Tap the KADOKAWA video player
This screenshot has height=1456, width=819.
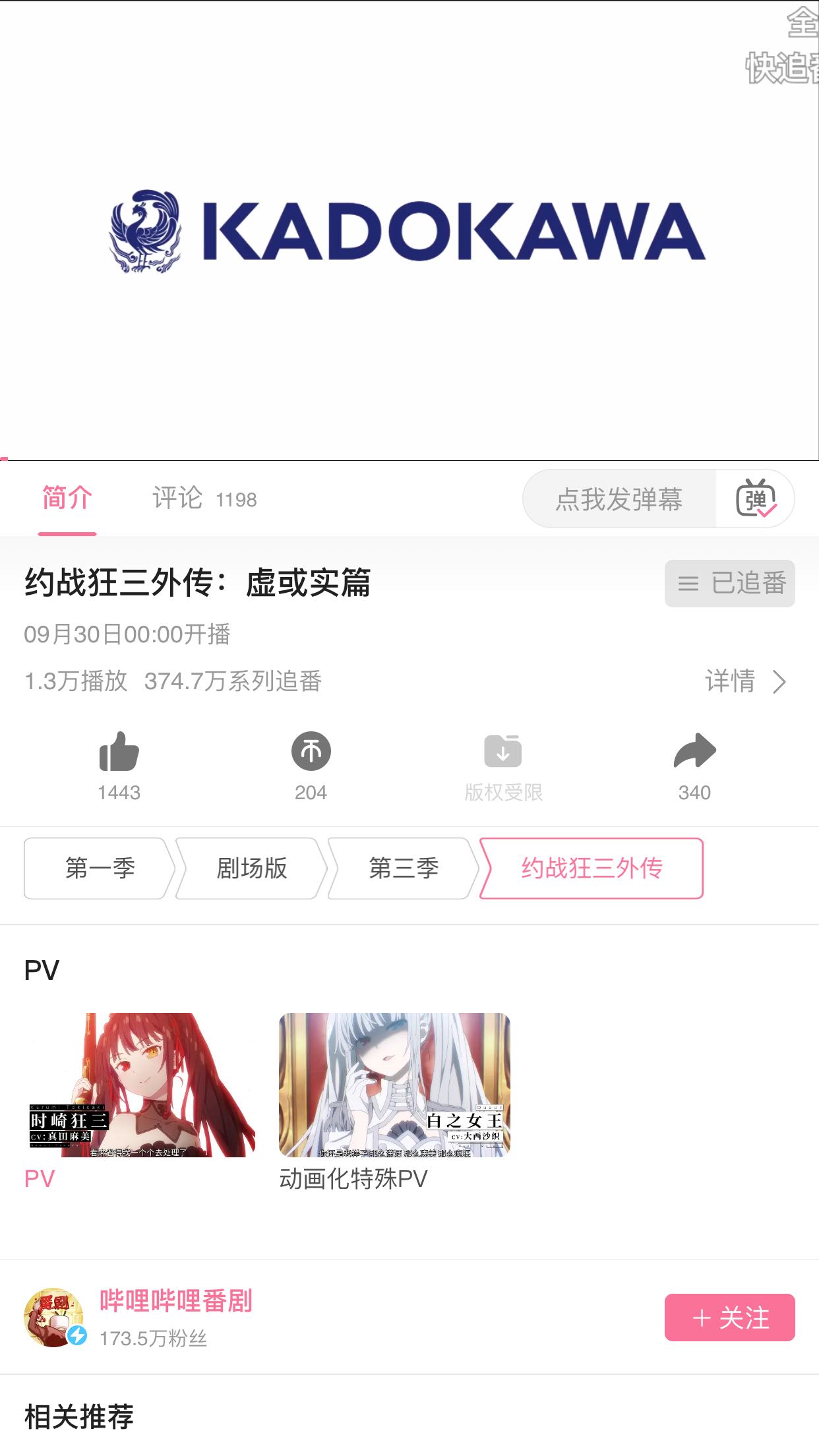click(409, 231)
